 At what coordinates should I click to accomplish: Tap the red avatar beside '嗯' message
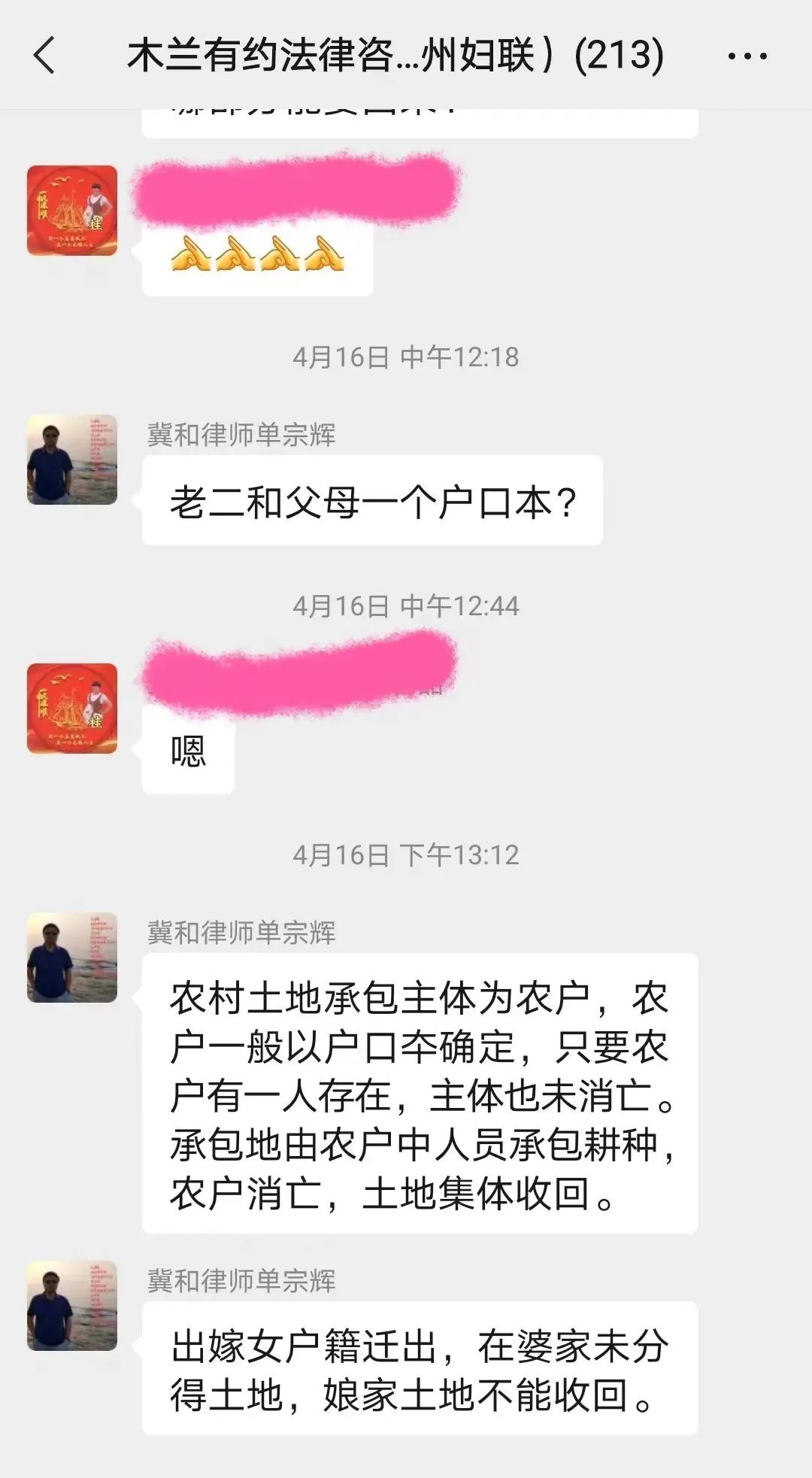click(x=72, y=709)
